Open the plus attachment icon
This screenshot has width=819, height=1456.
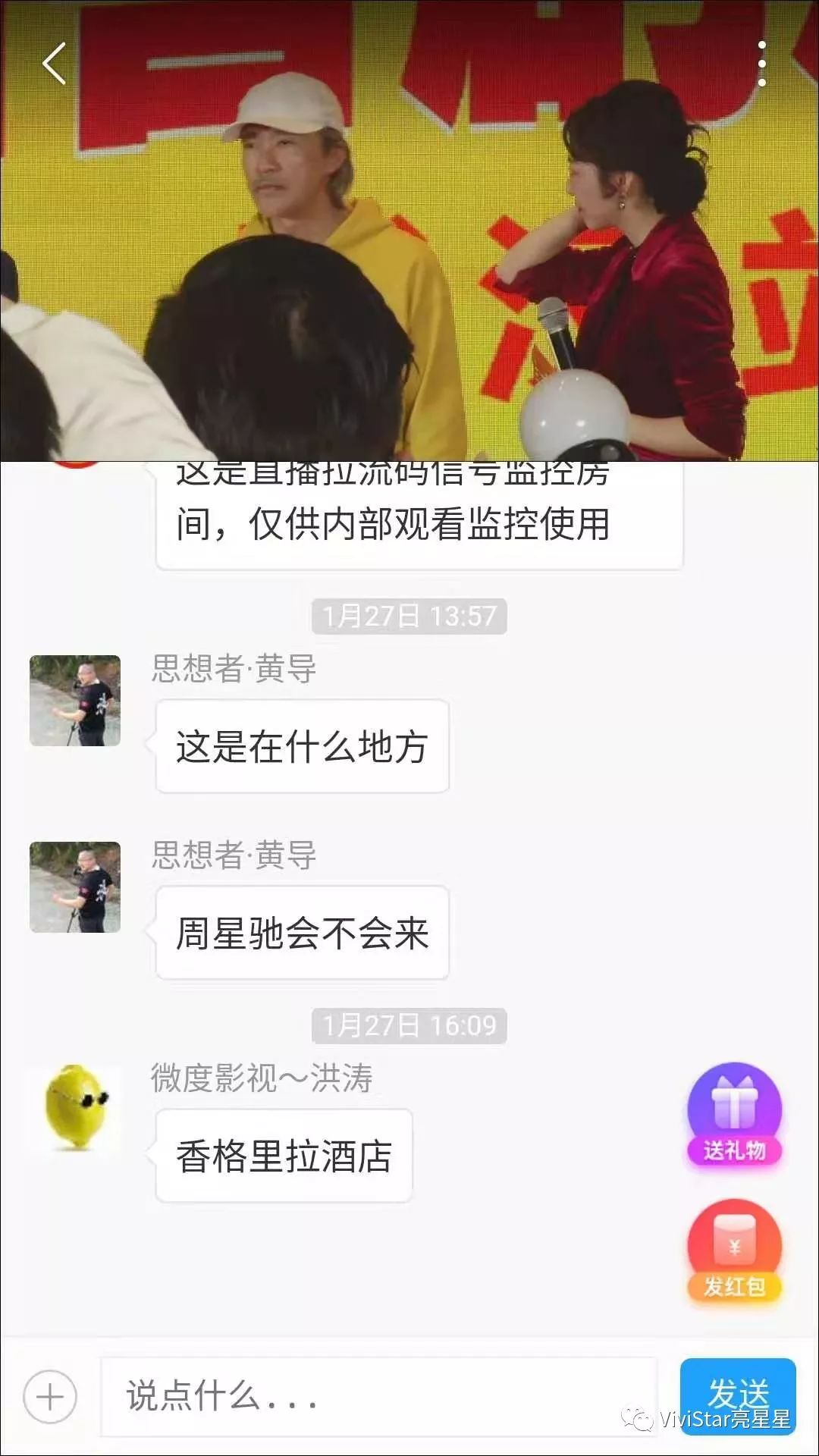pyautogui.click(x=50, y=1397)
